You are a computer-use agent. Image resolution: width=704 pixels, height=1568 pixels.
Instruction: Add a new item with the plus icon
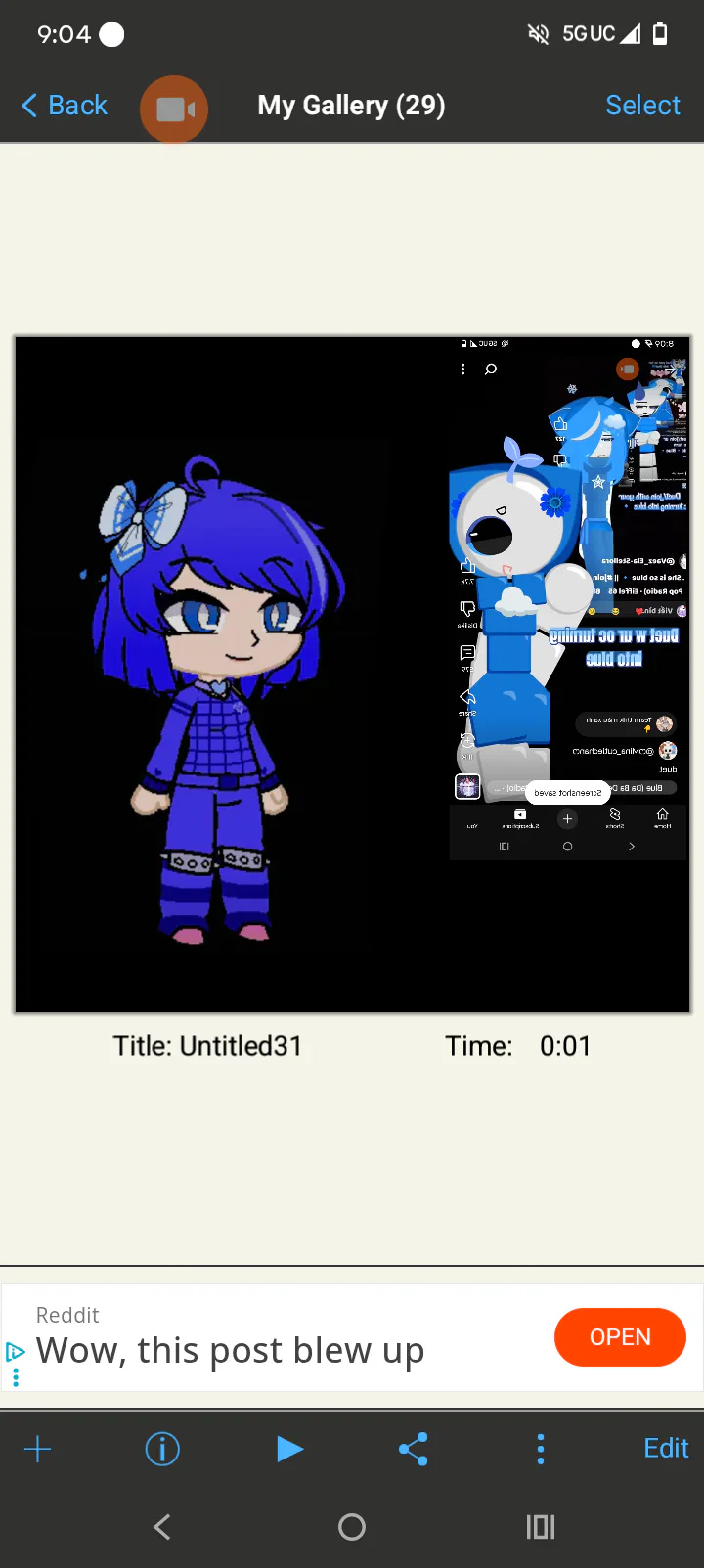click(37, 1448)
